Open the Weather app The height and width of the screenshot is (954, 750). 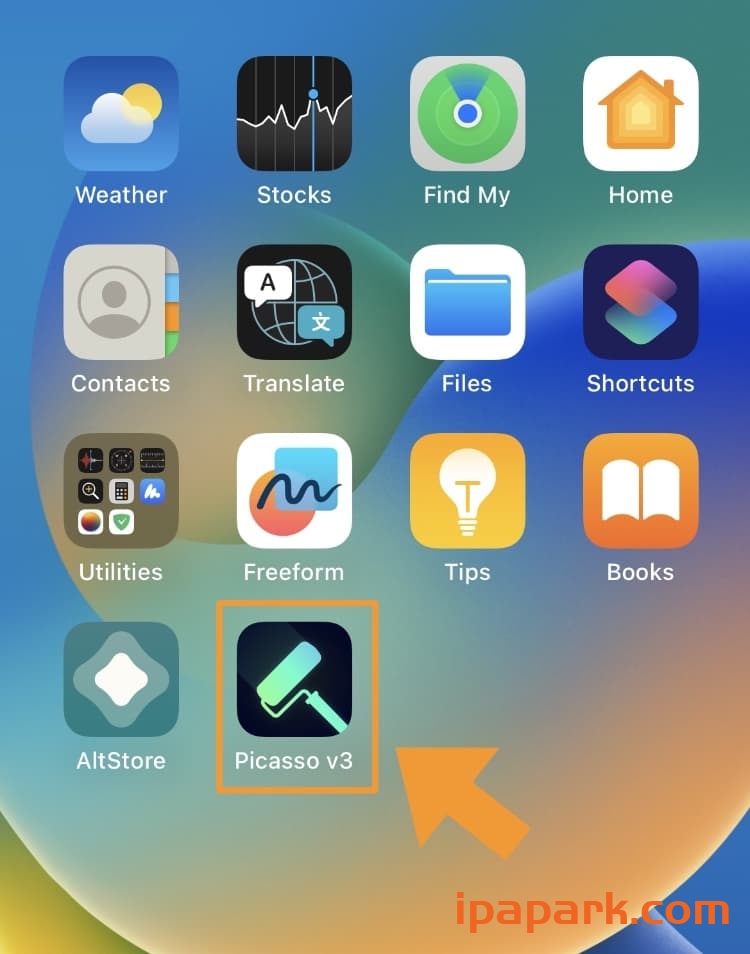[x=121, y=114]
